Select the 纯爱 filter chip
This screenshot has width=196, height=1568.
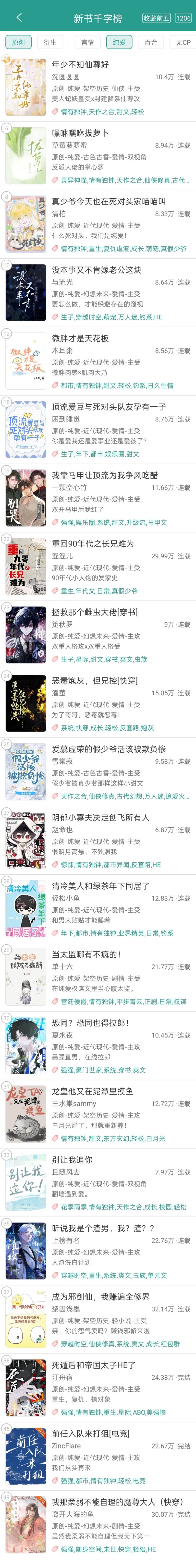click(119, 43)
